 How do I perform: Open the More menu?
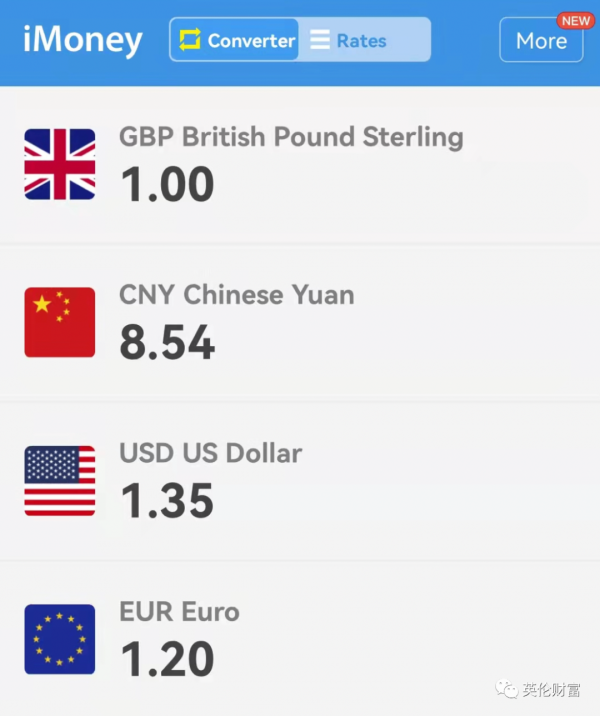[x=541, y=41]
